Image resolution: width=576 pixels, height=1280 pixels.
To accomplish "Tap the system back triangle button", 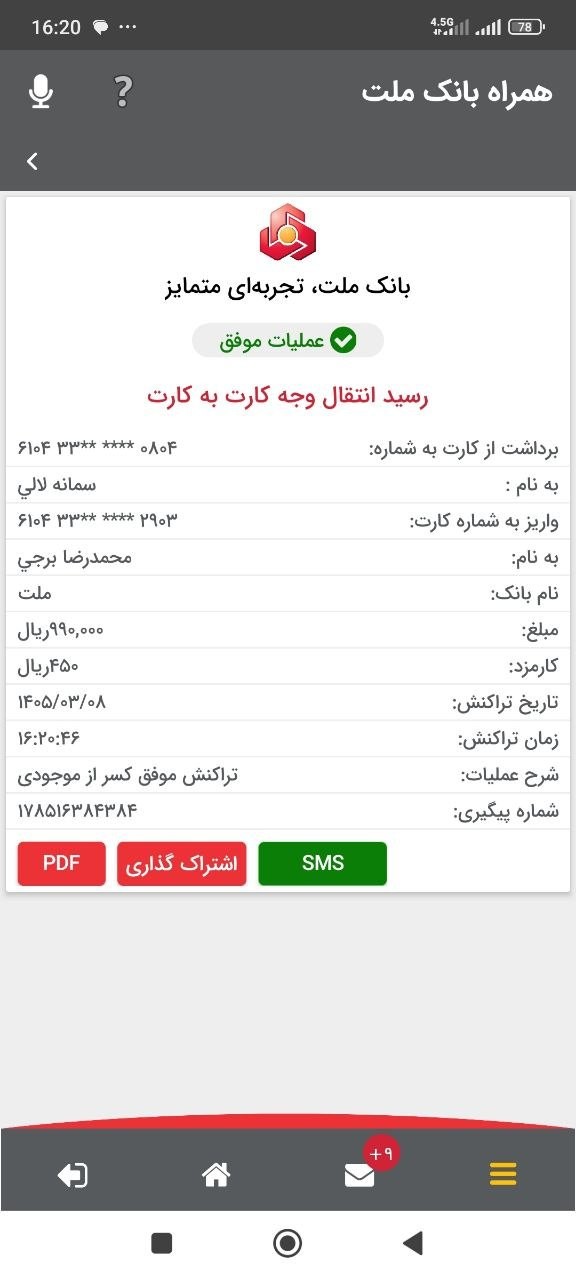I will pyautogui.click(x=413, y=1243).
